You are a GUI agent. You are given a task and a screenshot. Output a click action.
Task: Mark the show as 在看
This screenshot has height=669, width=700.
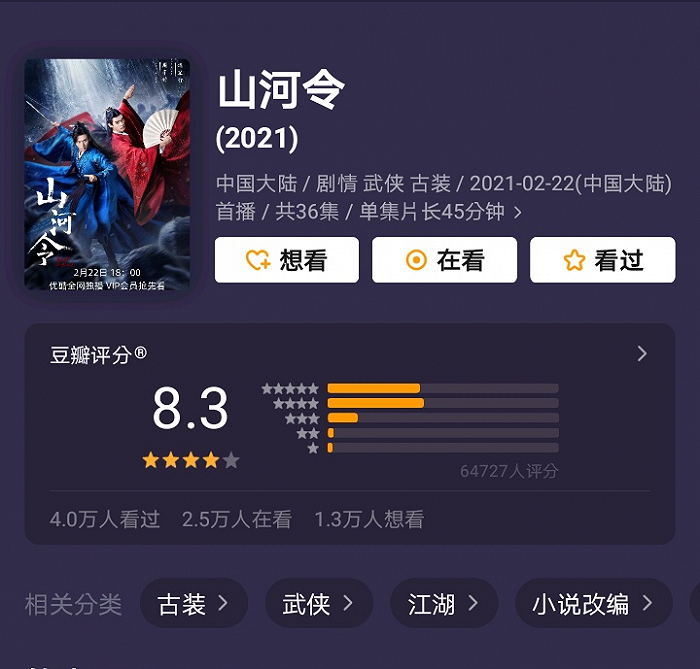[x=444, y=260]
